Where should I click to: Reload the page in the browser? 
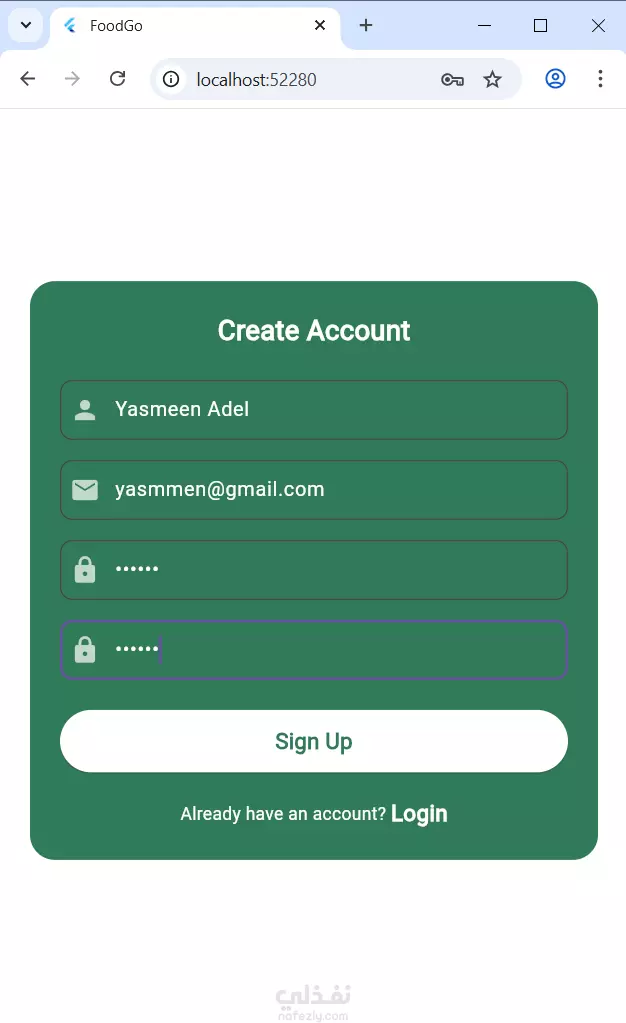(117, 79)
